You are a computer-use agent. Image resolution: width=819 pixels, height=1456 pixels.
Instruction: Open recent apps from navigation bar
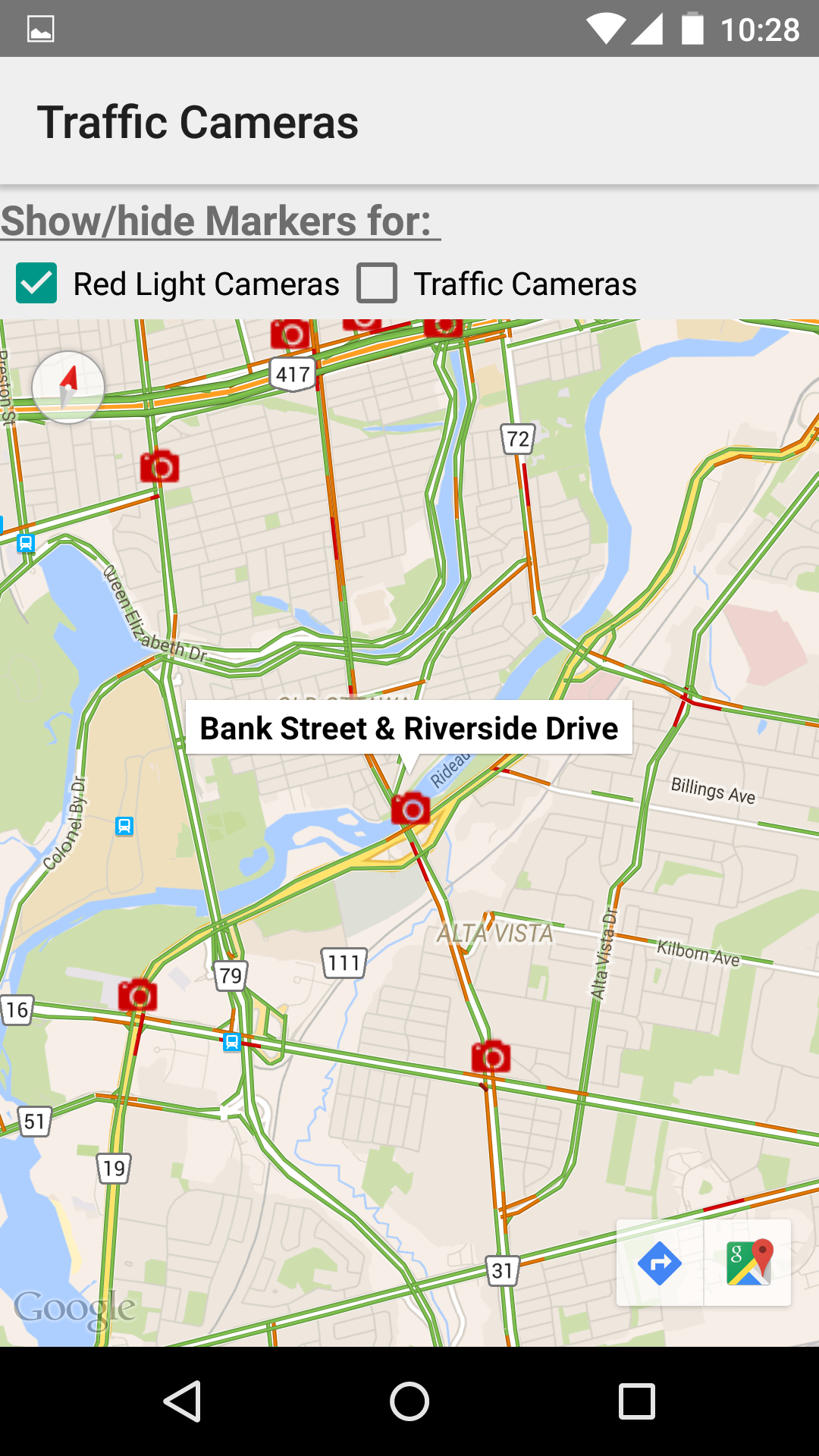click(636, 1401)
